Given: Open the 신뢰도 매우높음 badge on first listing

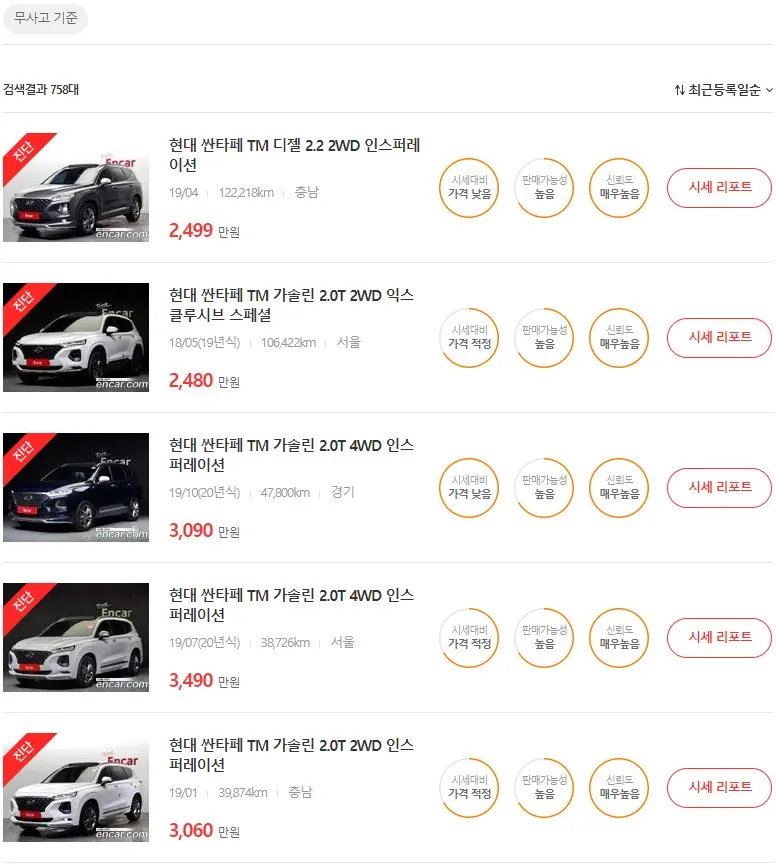Looking at the screenshot, I should coord(618,188).
